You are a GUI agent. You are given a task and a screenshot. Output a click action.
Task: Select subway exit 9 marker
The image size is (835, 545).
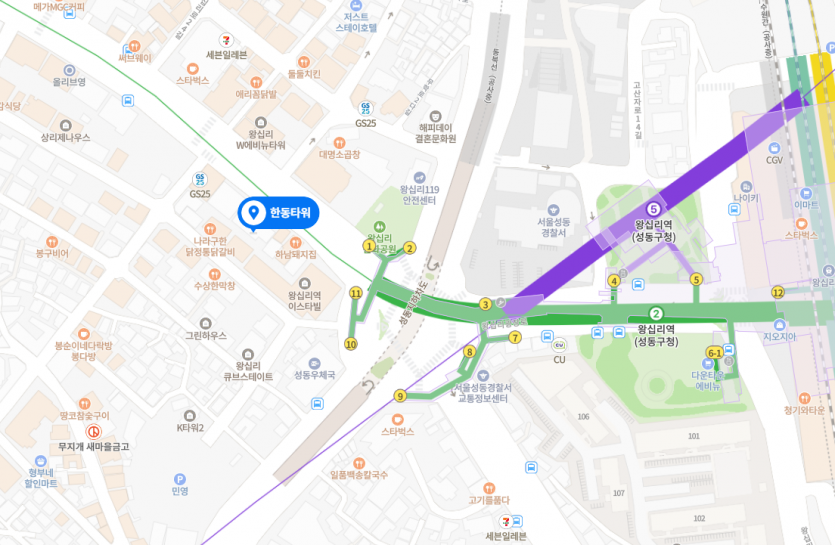click(400, 396)
